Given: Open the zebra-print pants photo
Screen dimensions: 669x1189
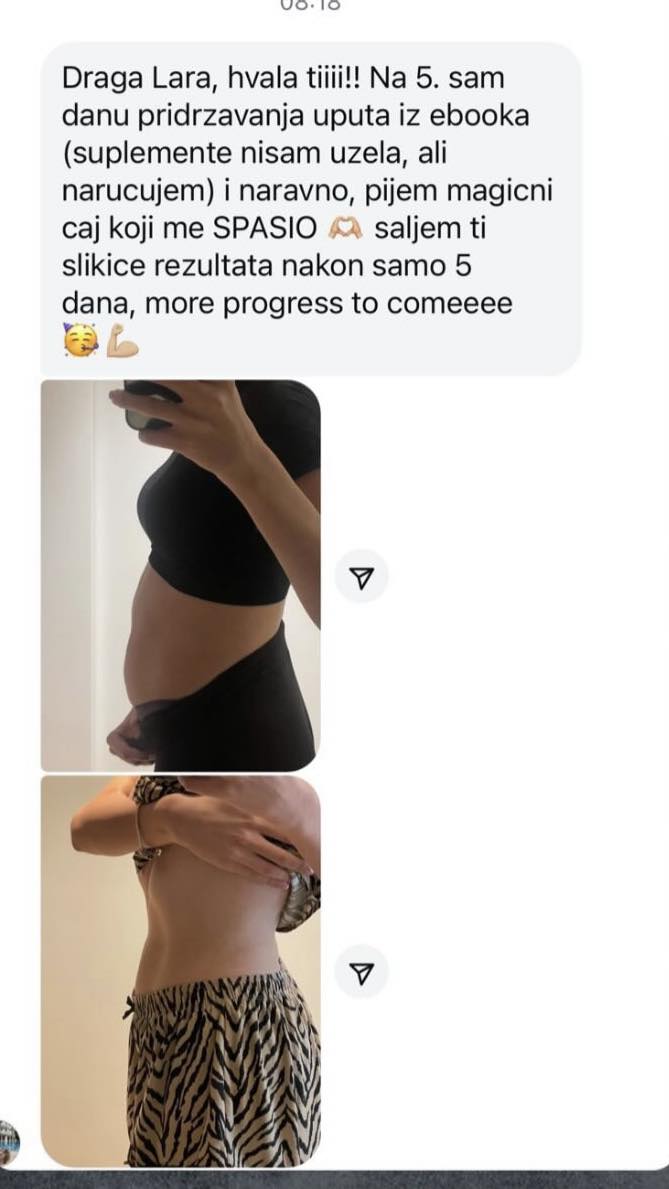Looking at the screenshot, I should (x=180, y=970).
